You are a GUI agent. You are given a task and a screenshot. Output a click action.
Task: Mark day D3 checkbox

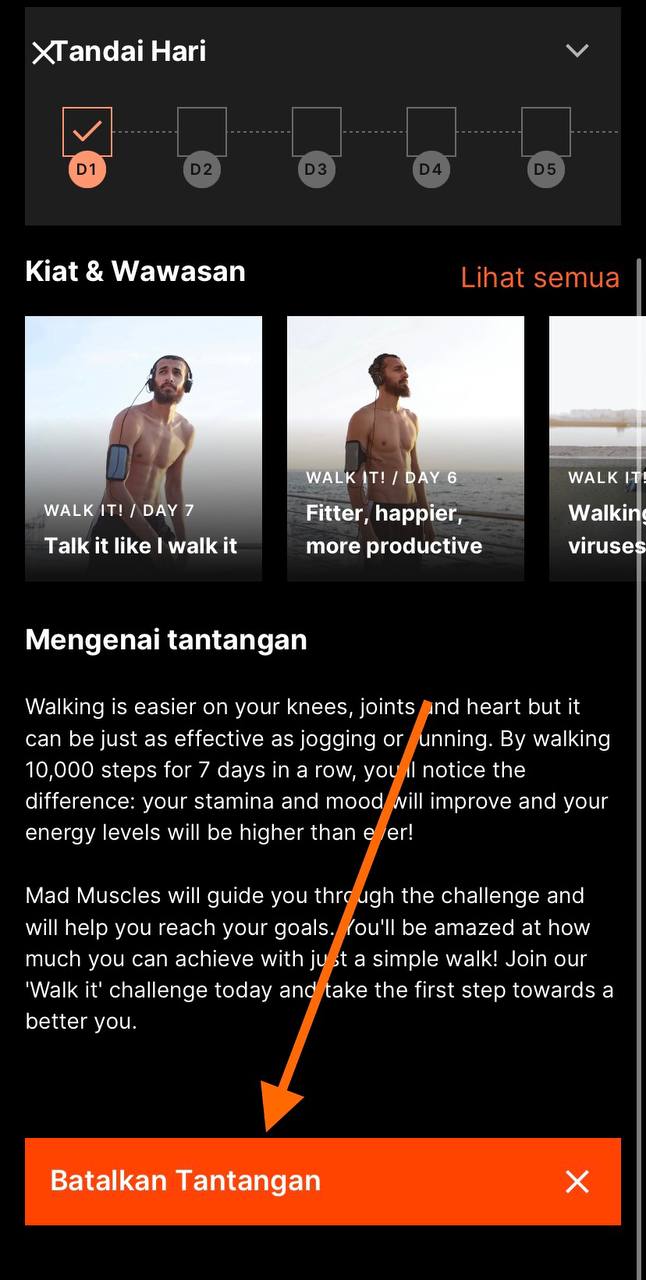tap(316, 132)
